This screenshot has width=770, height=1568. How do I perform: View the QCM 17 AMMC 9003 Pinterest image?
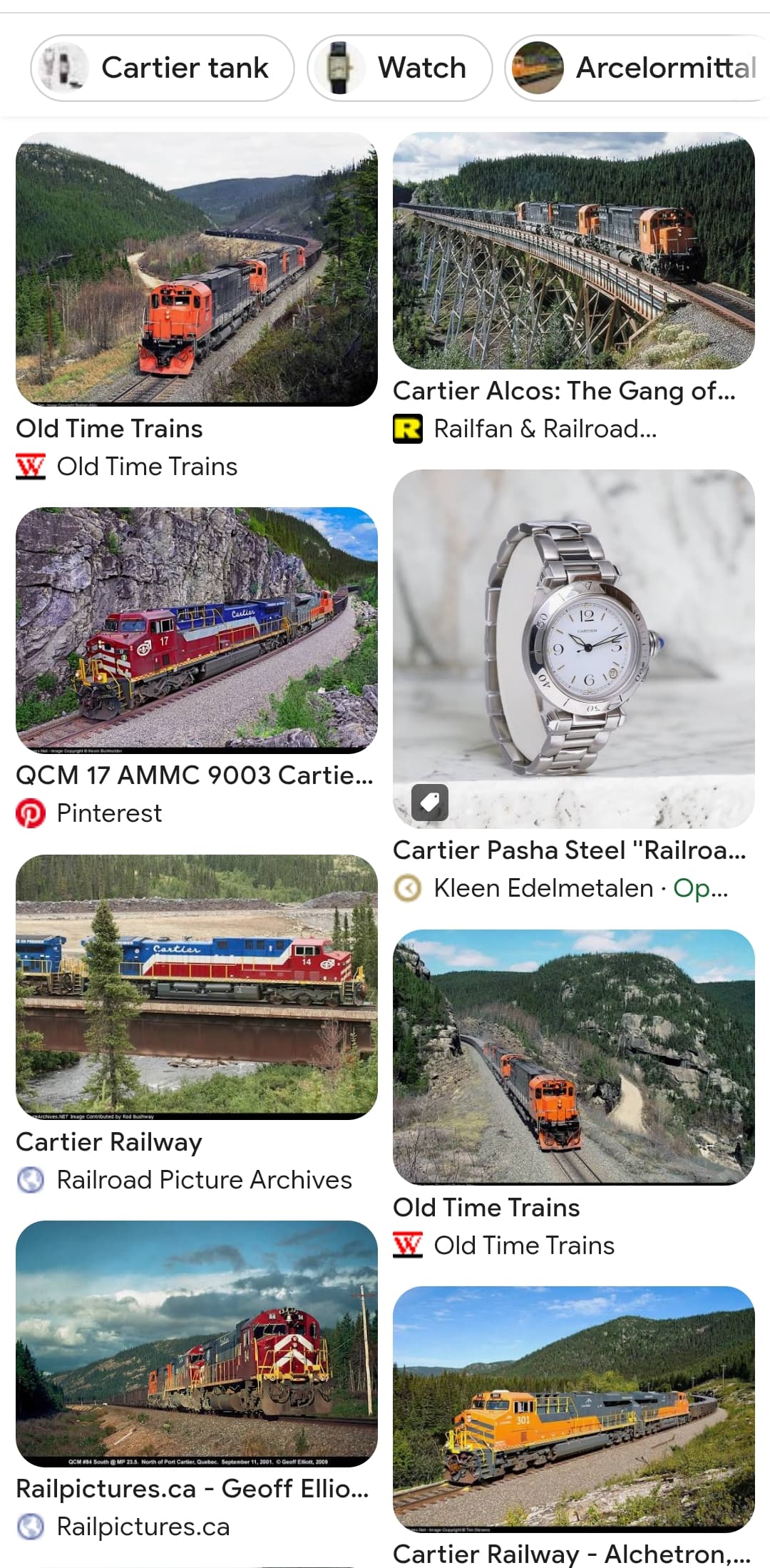[197, 629]
